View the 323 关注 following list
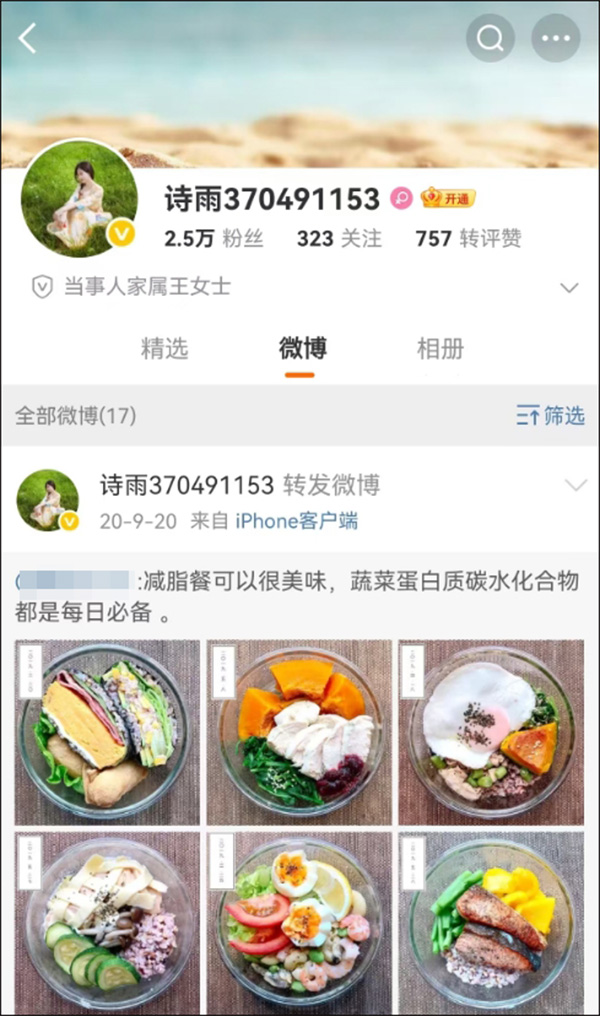The image size is (600, 1016). (x=339, y=239)
